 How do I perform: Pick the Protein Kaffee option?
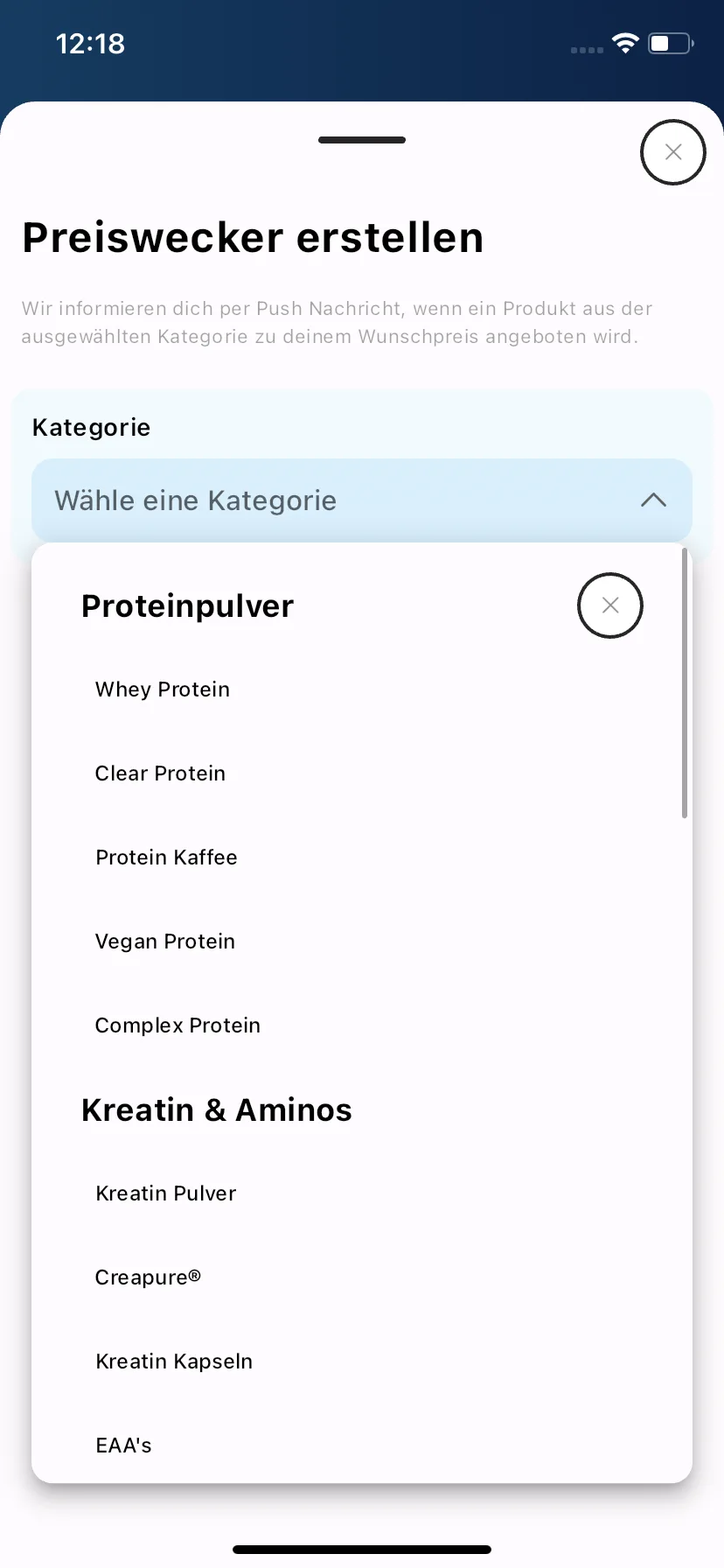point(166,857)
